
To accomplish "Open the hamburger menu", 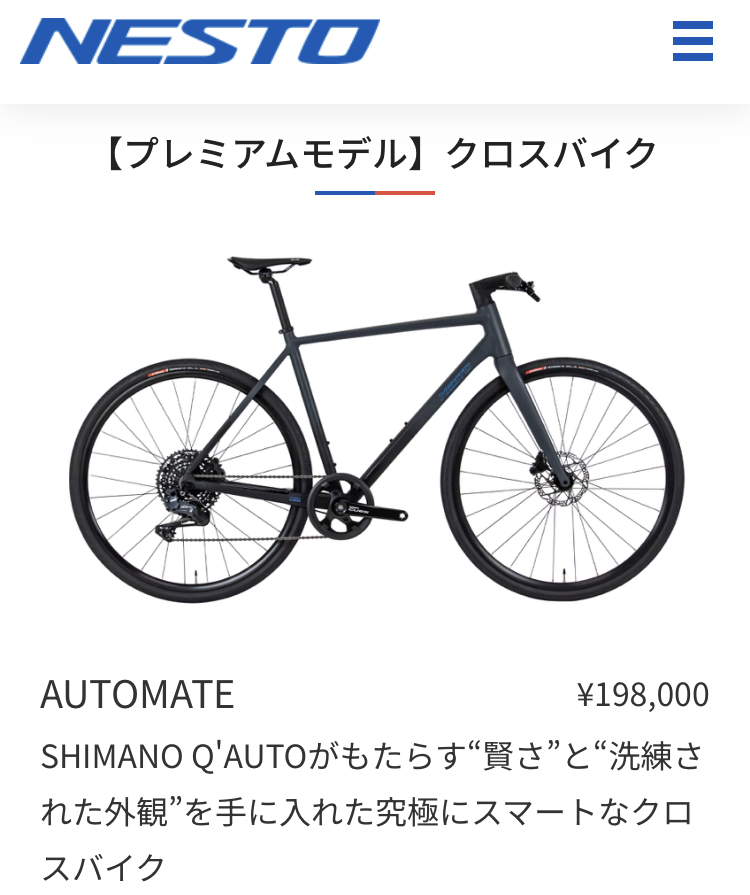I will click(692, 42).
